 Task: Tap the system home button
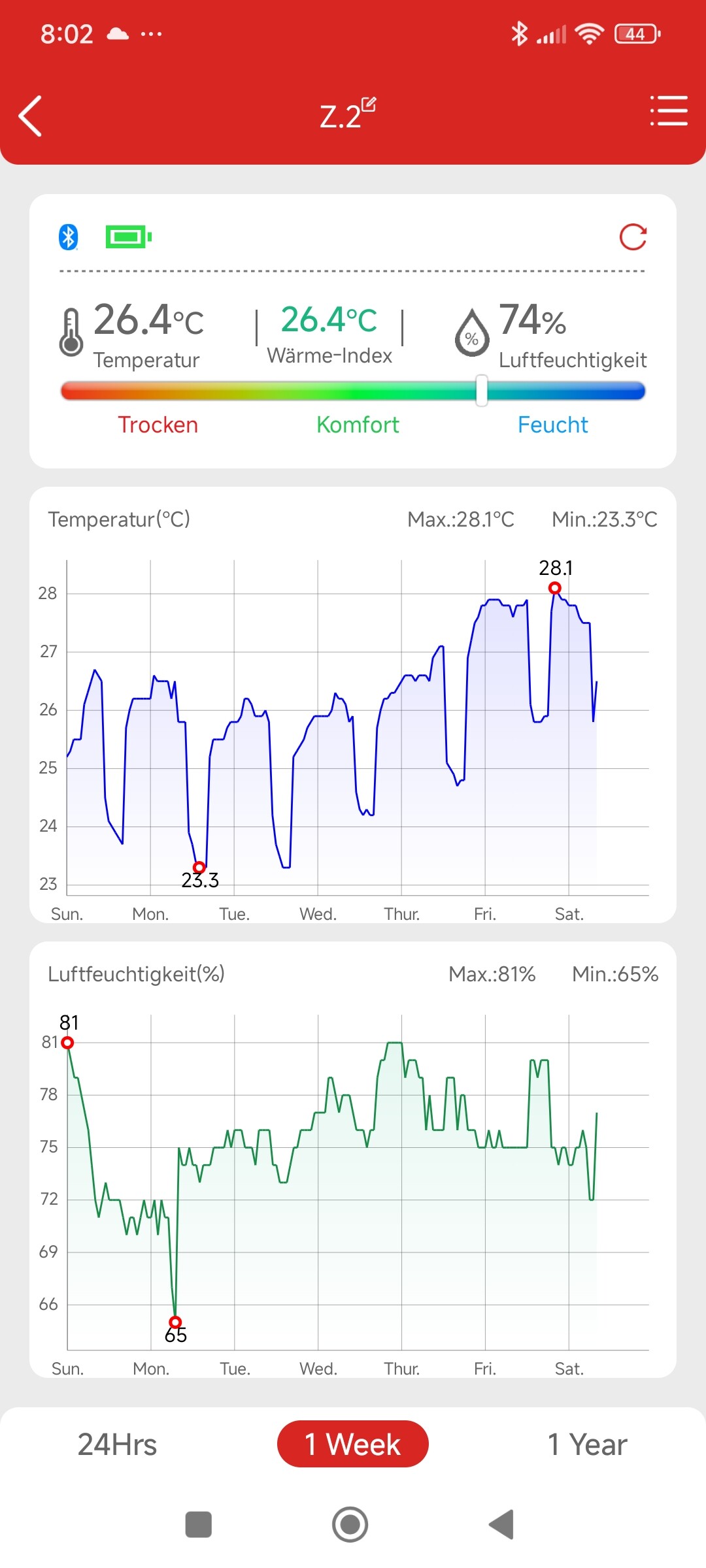point(350,1524)
